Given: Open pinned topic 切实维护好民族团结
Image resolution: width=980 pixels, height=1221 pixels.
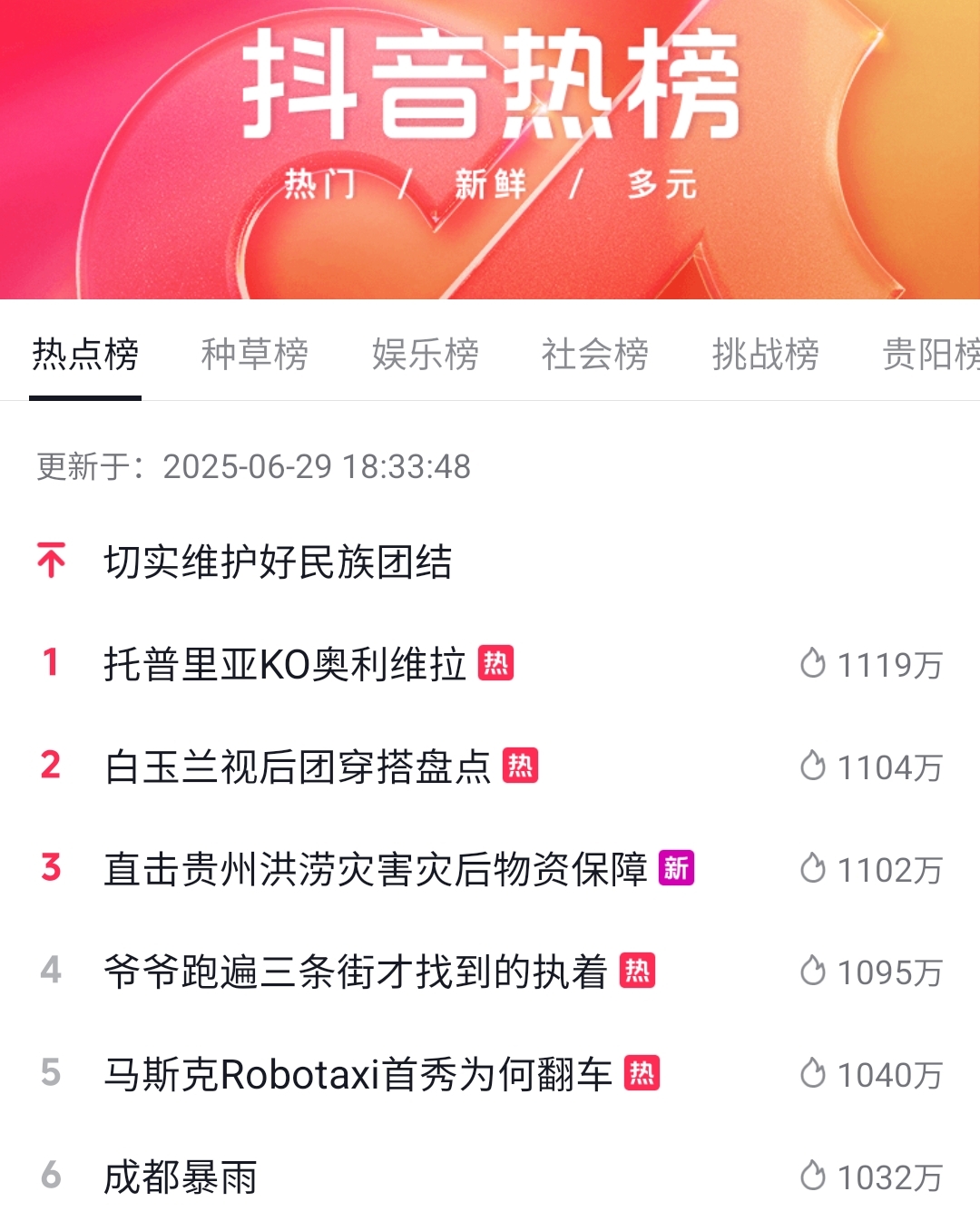Looking at the screenshot, I should [x=278, y=562].
